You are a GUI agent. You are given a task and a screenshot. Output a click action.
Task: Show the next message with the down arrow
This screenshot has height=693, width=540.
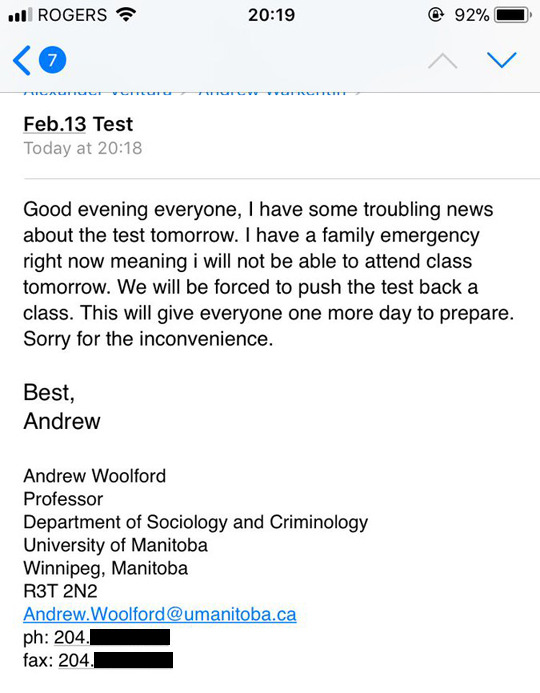(x=502, y=60)
